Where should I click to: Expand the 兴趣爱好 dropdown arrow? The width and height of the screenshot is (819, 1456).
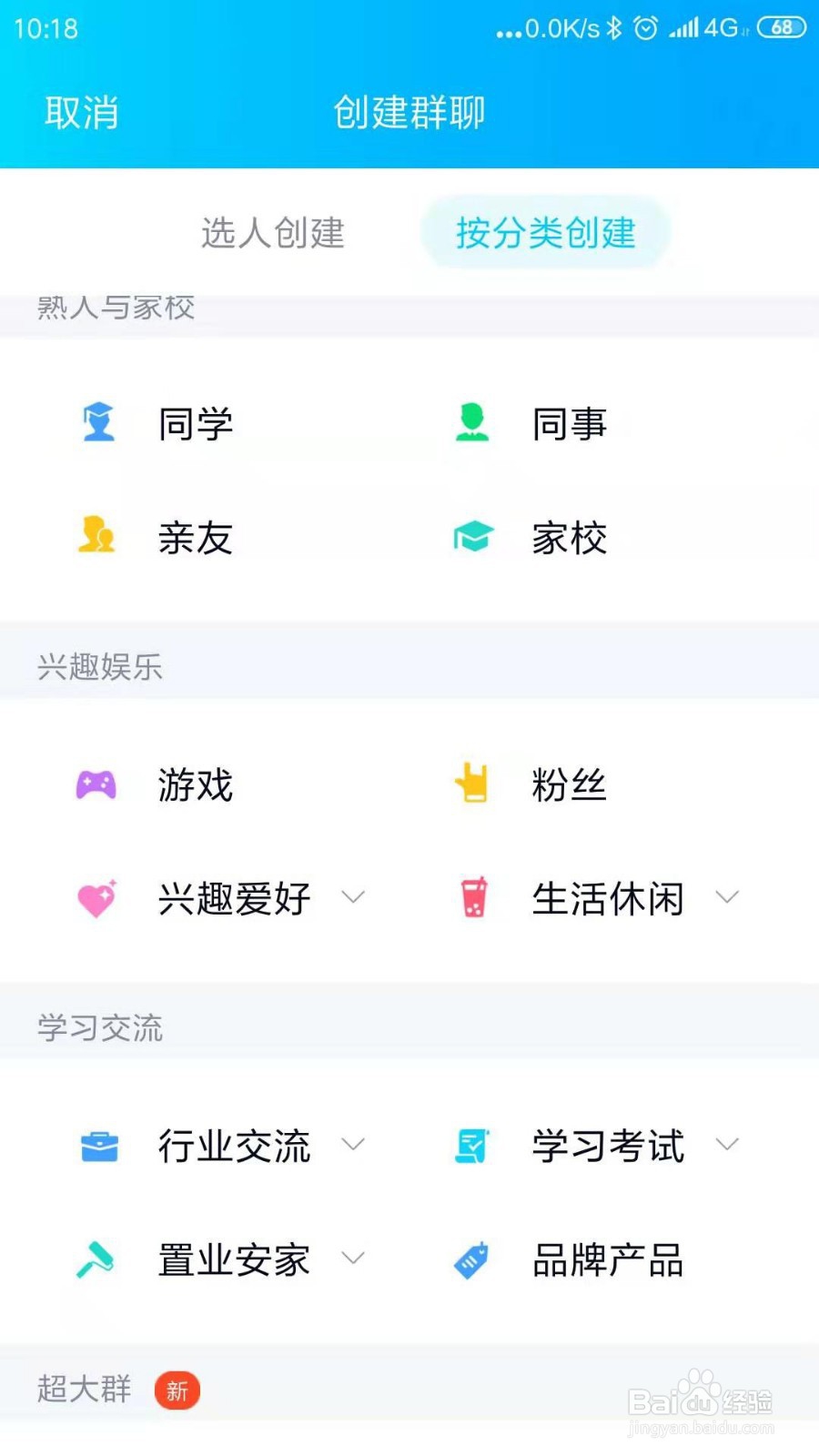point(354,898)
